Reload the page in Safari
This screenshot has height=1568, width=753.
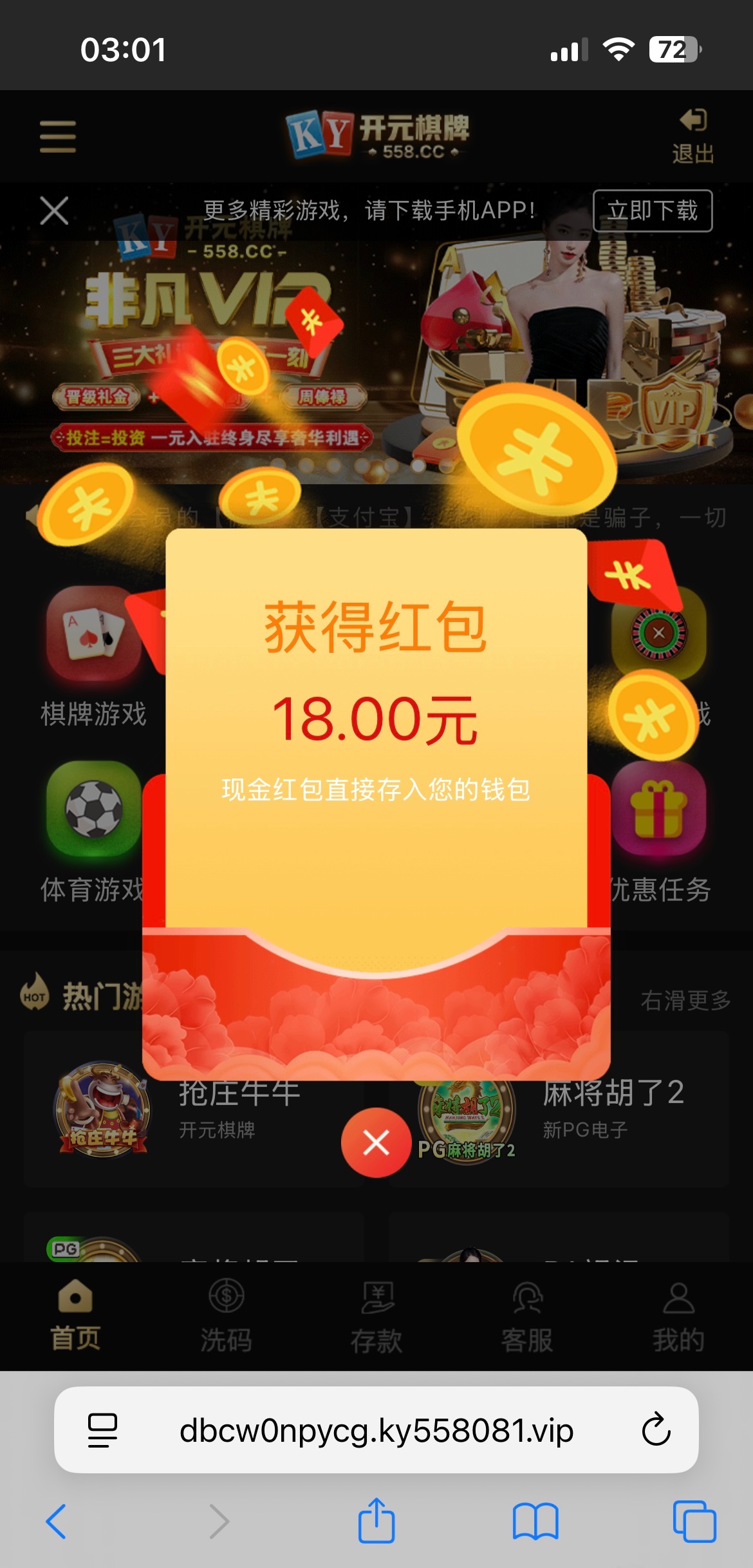656,1430
